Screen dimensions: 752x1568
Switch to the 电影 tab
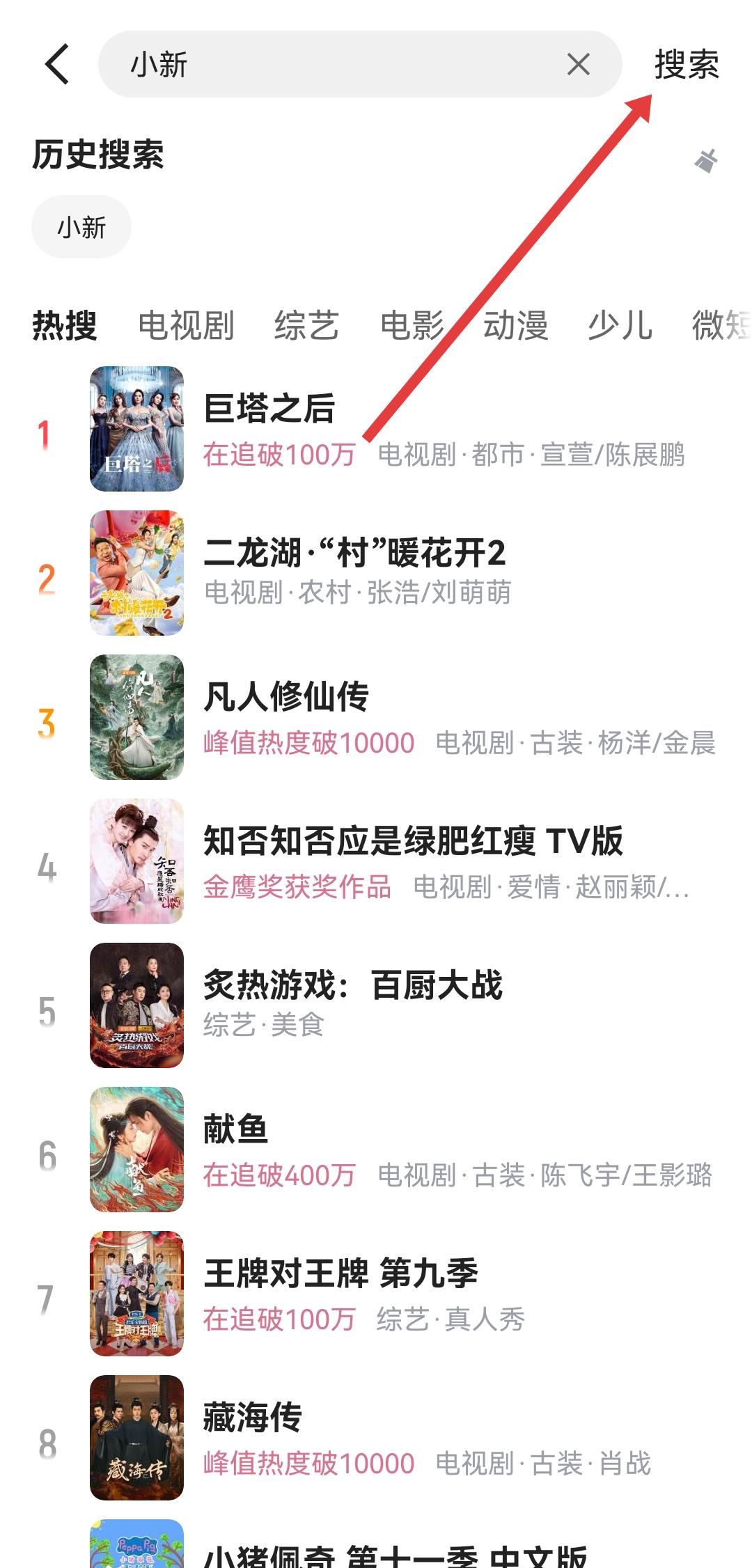[x=412, y=325]
